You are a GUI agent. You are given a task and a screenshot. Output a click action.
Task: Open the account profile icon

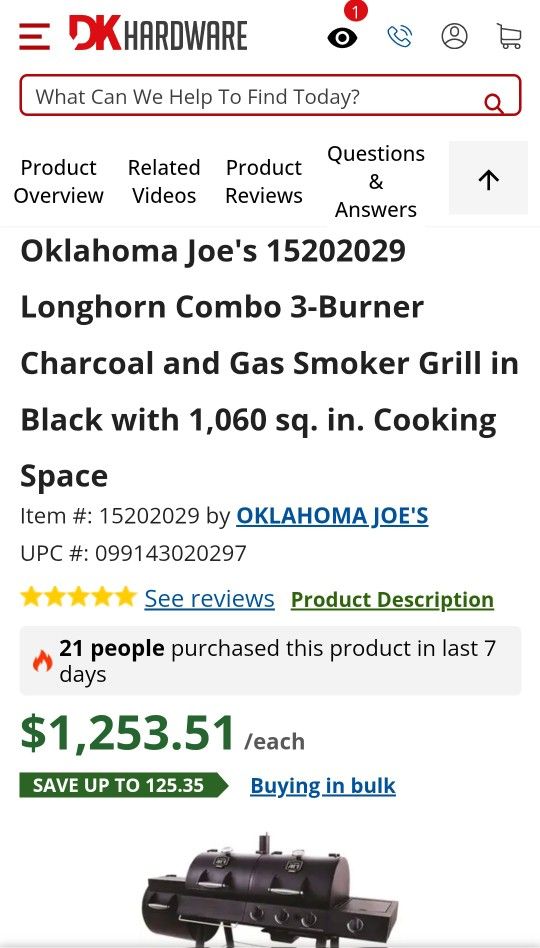click(454, 36)
